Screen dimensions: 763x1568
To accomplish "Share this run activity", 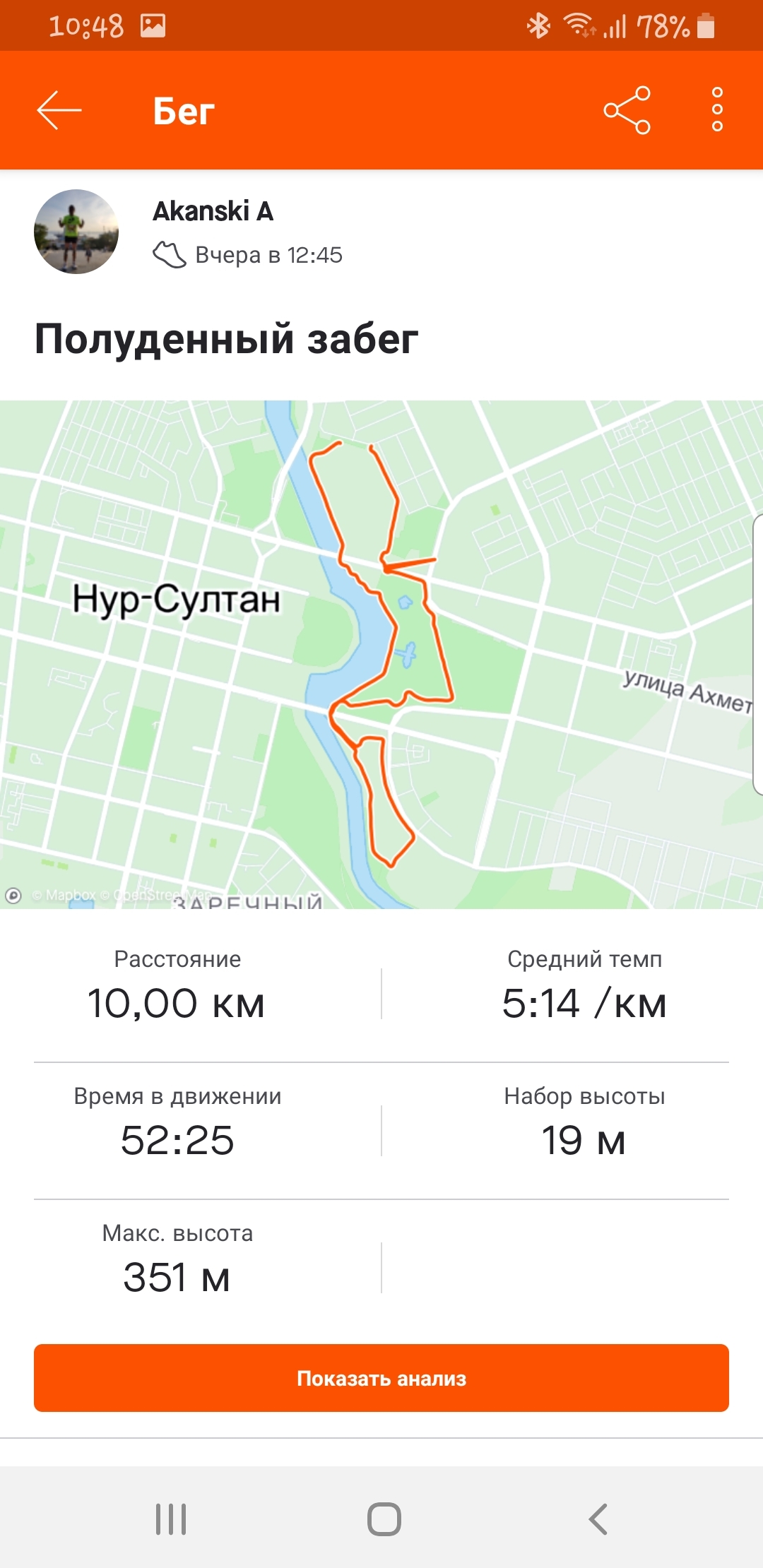I will click(627, 110).
